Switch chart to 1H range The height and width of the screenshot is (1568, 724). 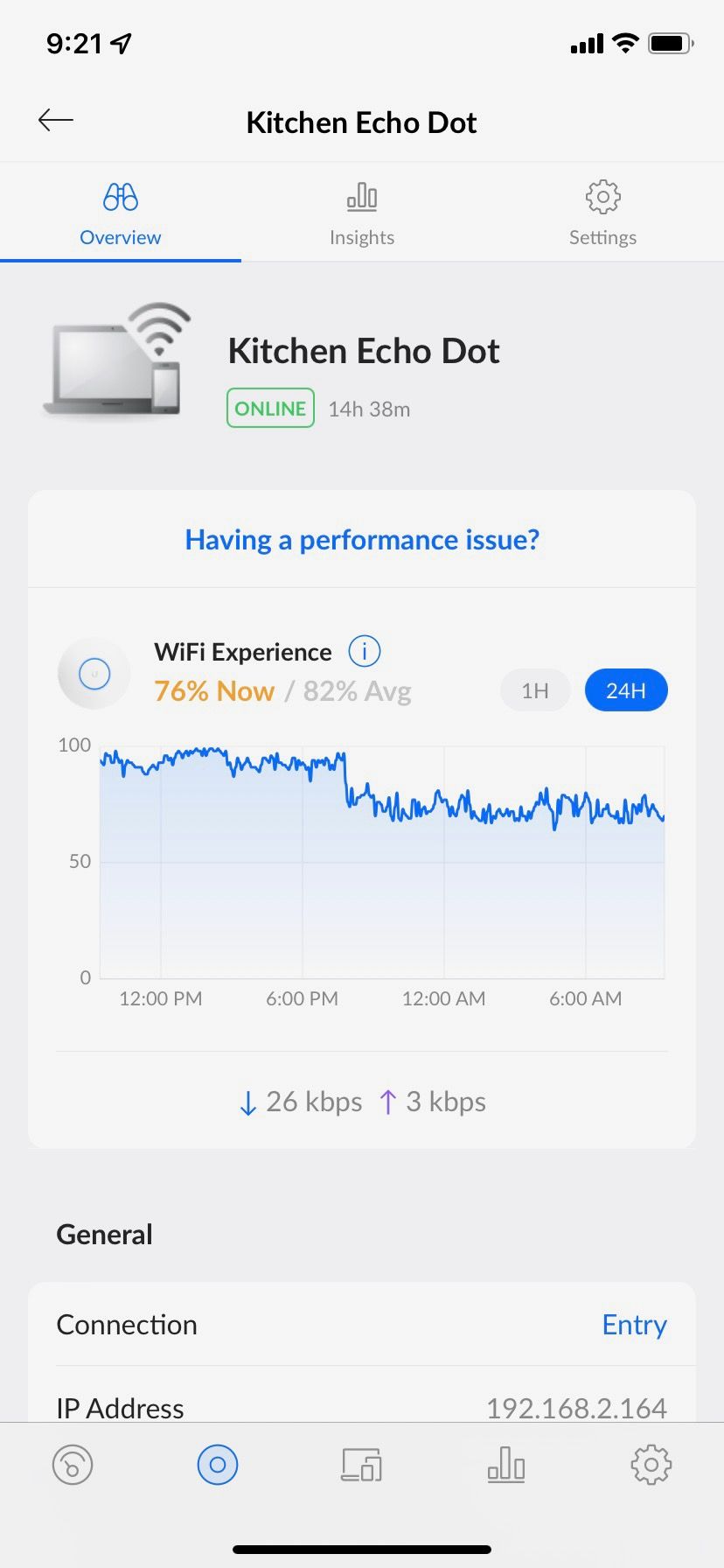(x=534, y=690)
